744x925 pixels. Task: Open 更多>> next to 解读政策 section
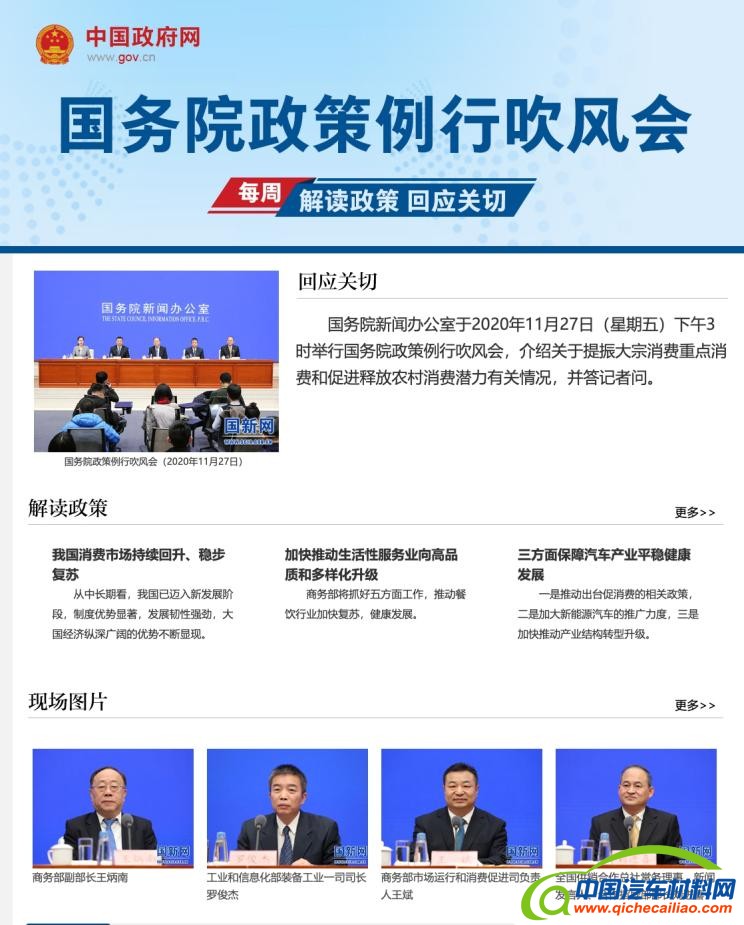[695, 510]
